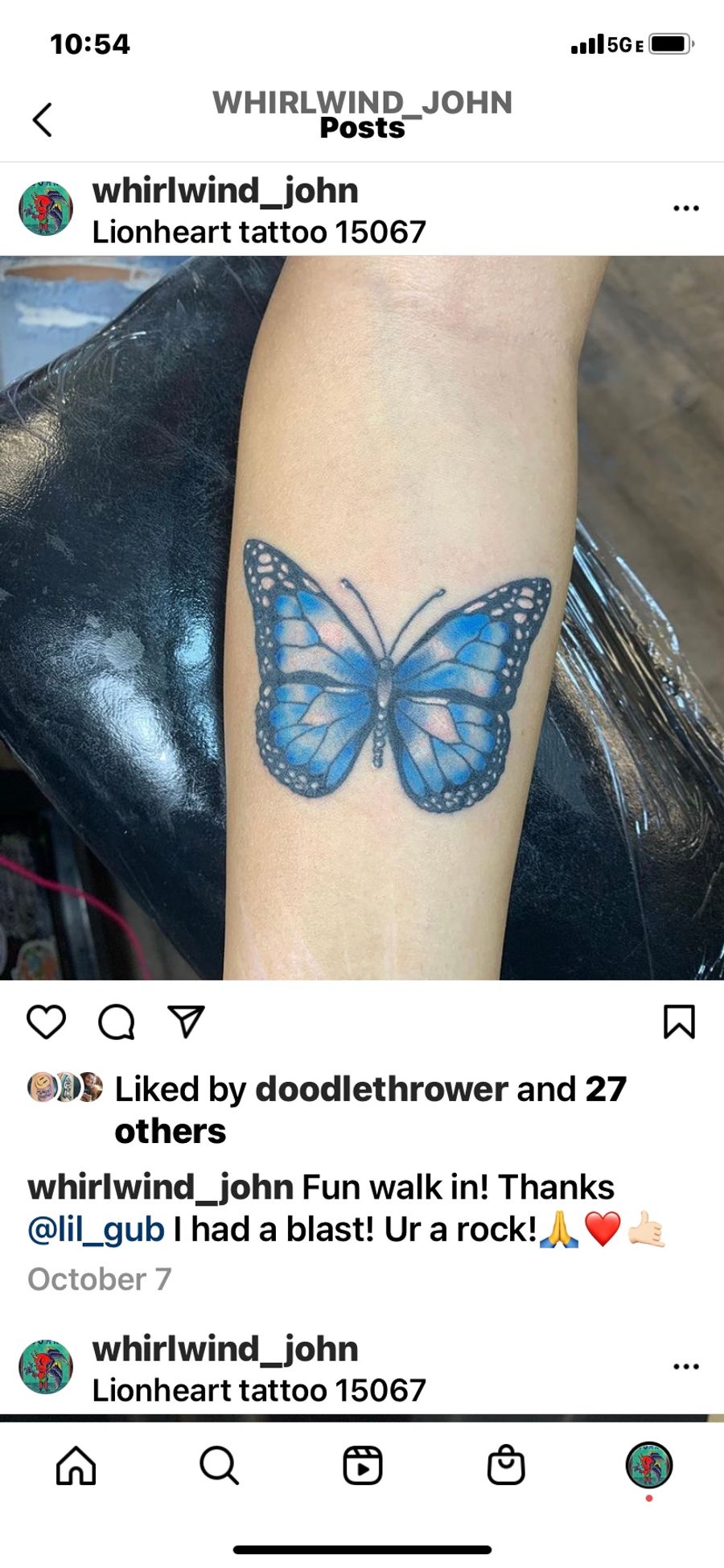Viewport: 724px width, 1568px height.
Task: Open comments on the butterfly tattoo post
Action: click(x=116, y=1022)
